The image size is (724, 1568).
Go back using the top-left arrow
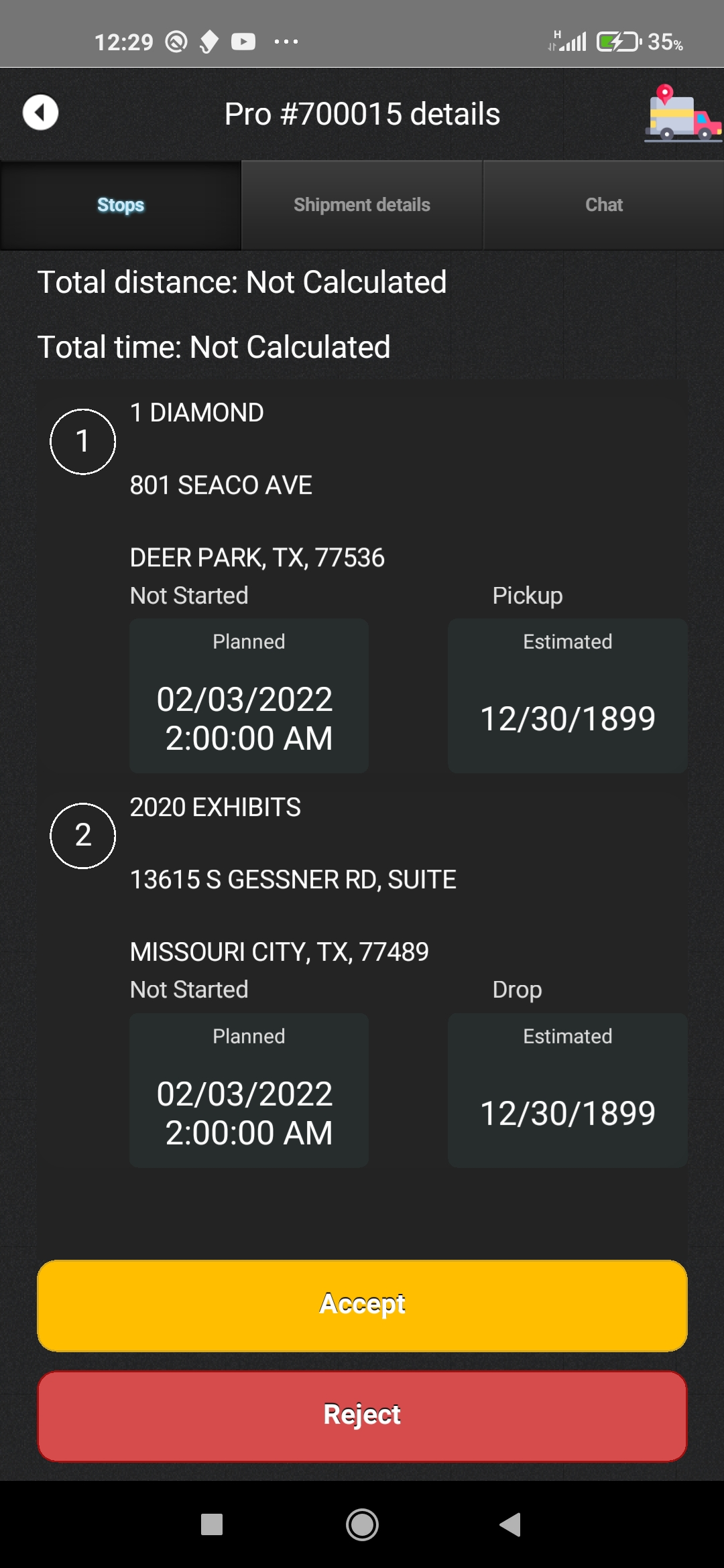pos(40,113)
